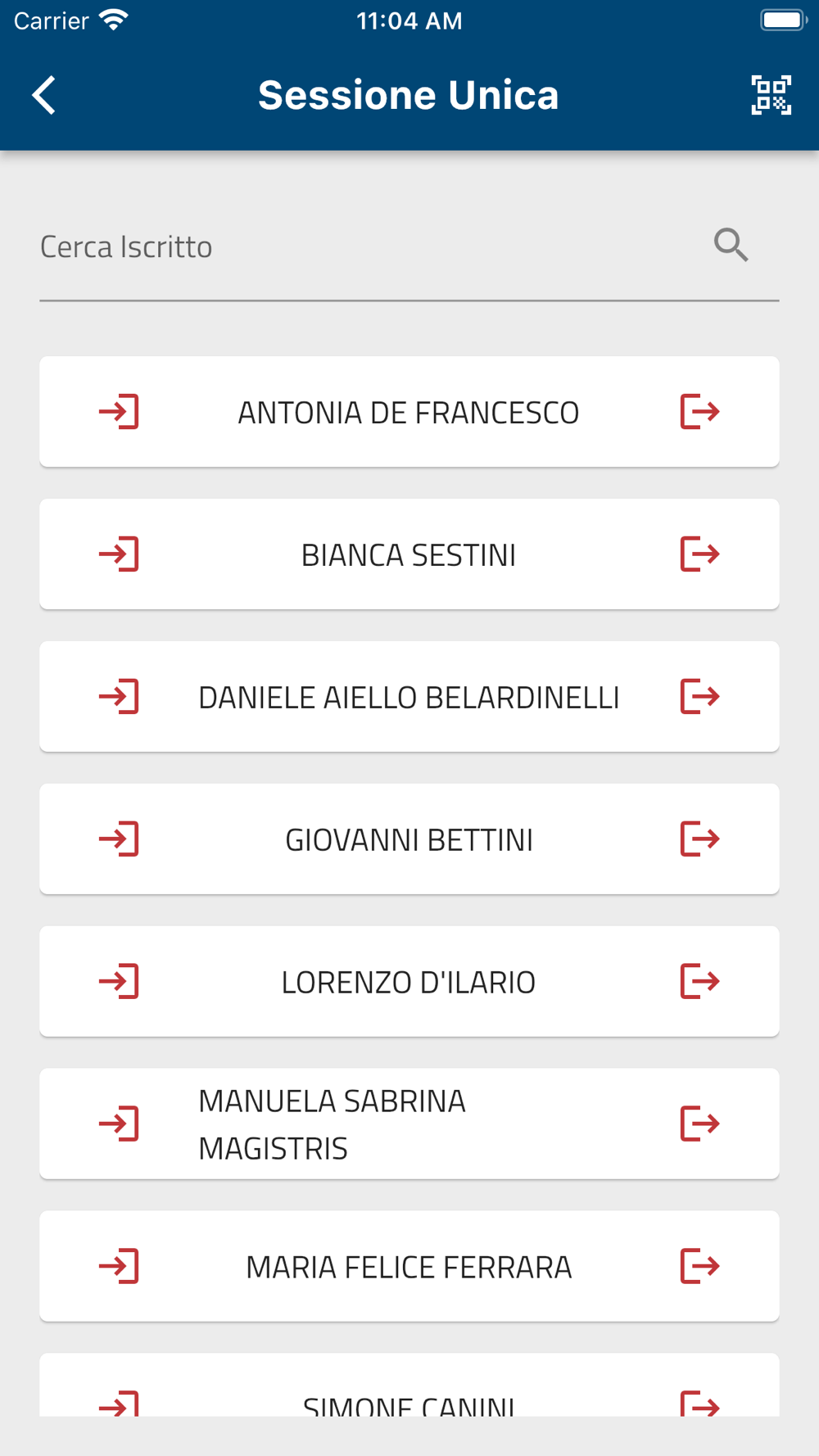Check out Lorenzo D'Ilario
The height and width of the screenshot is (1456, 819).
point(700,981)
